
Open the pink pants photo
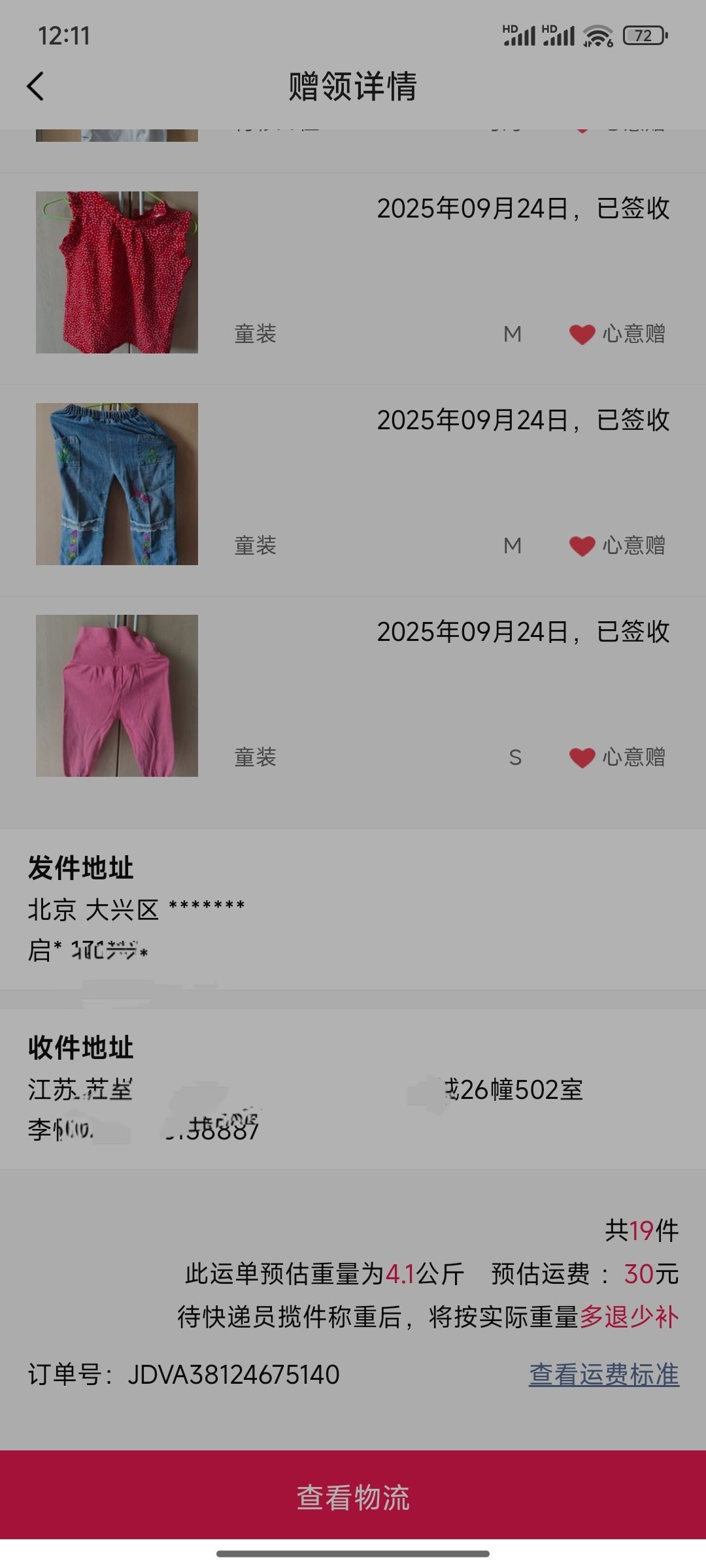(x=117, y=696)
